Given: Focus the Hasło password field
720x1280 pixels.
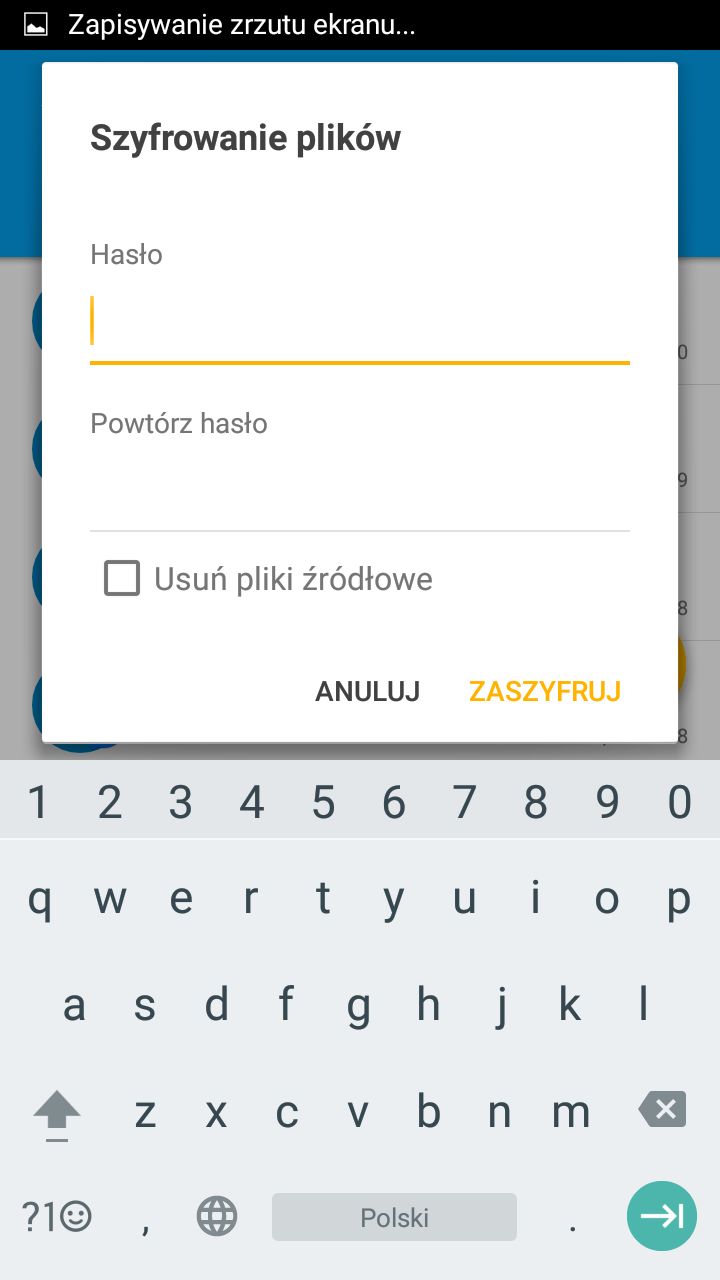Looking at the screenshot, I should 360,322.
